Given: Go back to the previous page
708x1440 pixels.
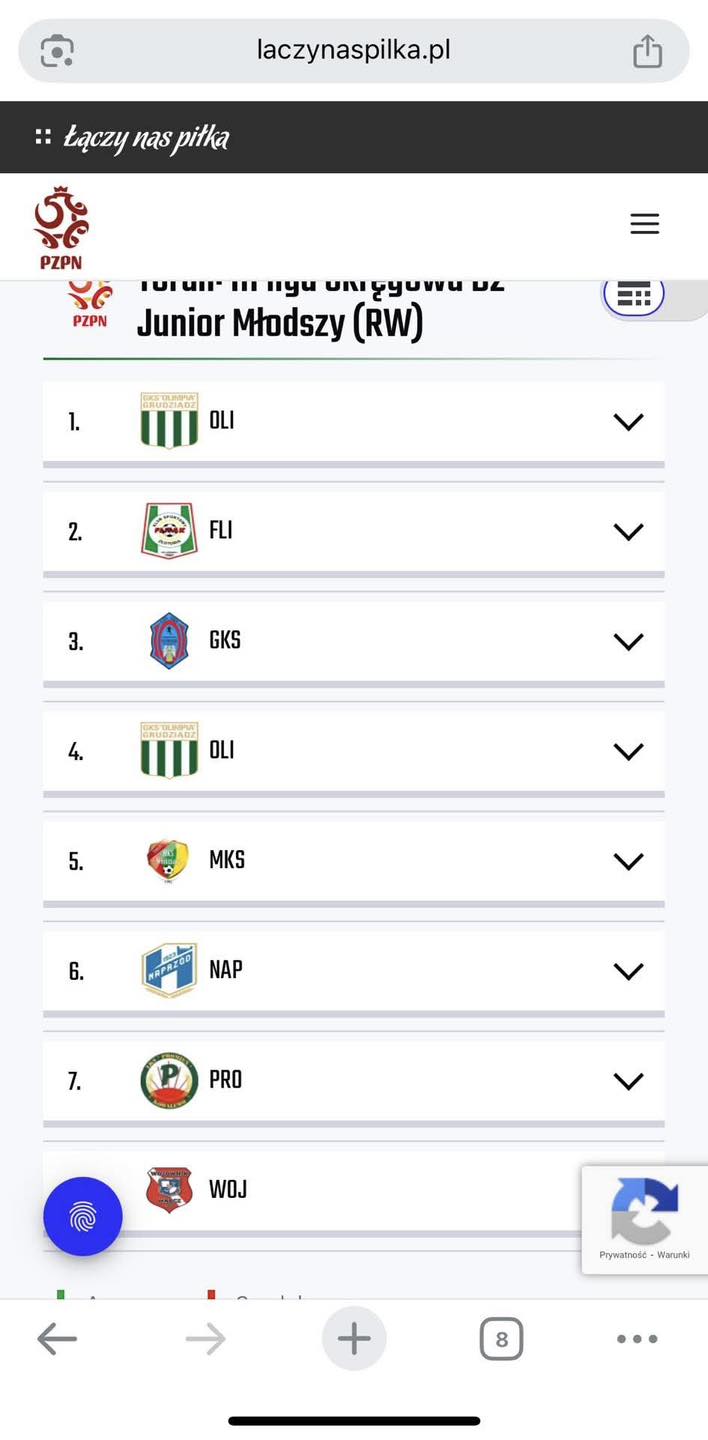Looking at the screenshot, I should [57, 1339].
